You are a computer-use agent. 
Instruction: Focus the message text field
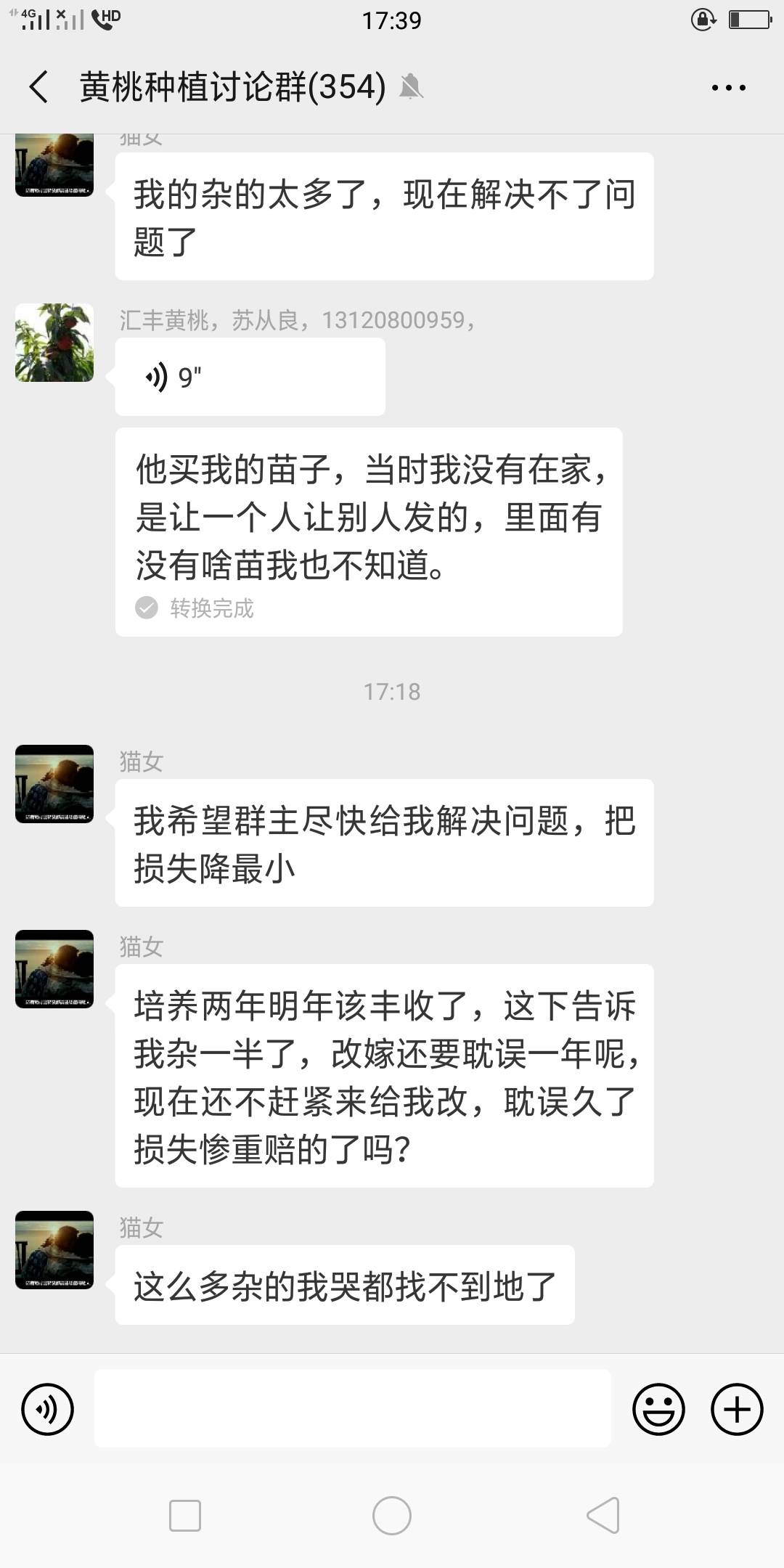pyautogui.click(x=352, y=1410)
